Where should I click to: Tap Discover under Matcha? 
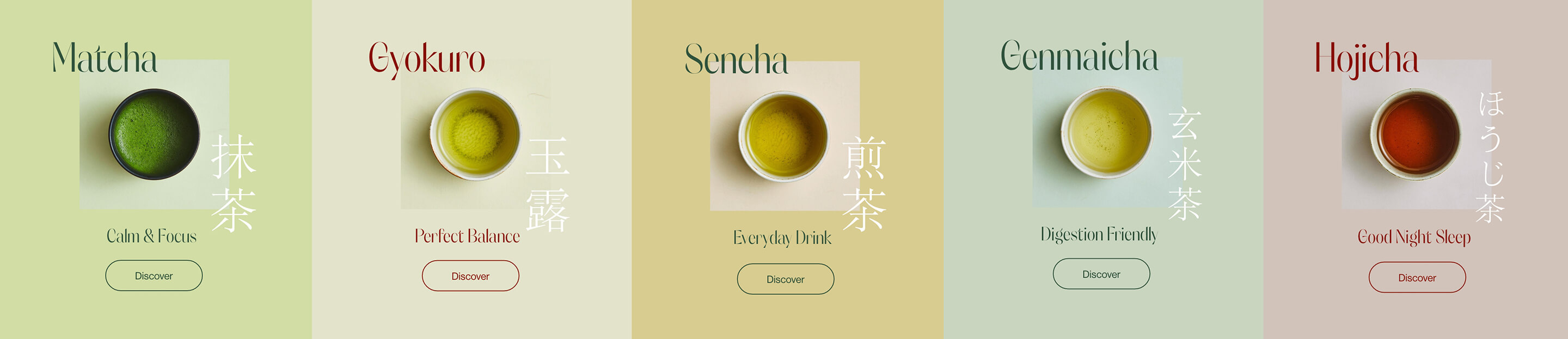[154, 276]
